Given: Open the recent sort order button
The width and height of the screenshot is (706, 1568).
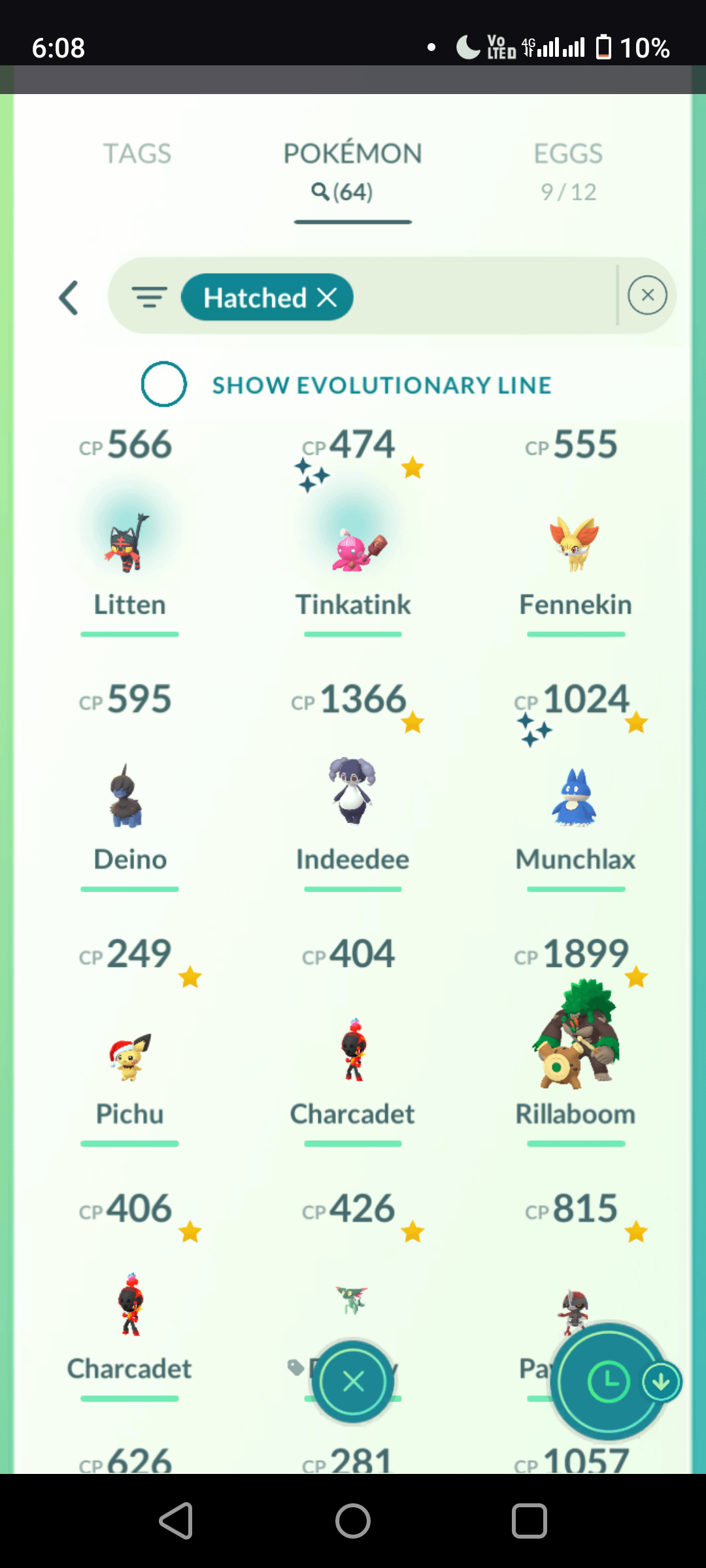Looking at the screenshot, I should [x=608, y=1381].
